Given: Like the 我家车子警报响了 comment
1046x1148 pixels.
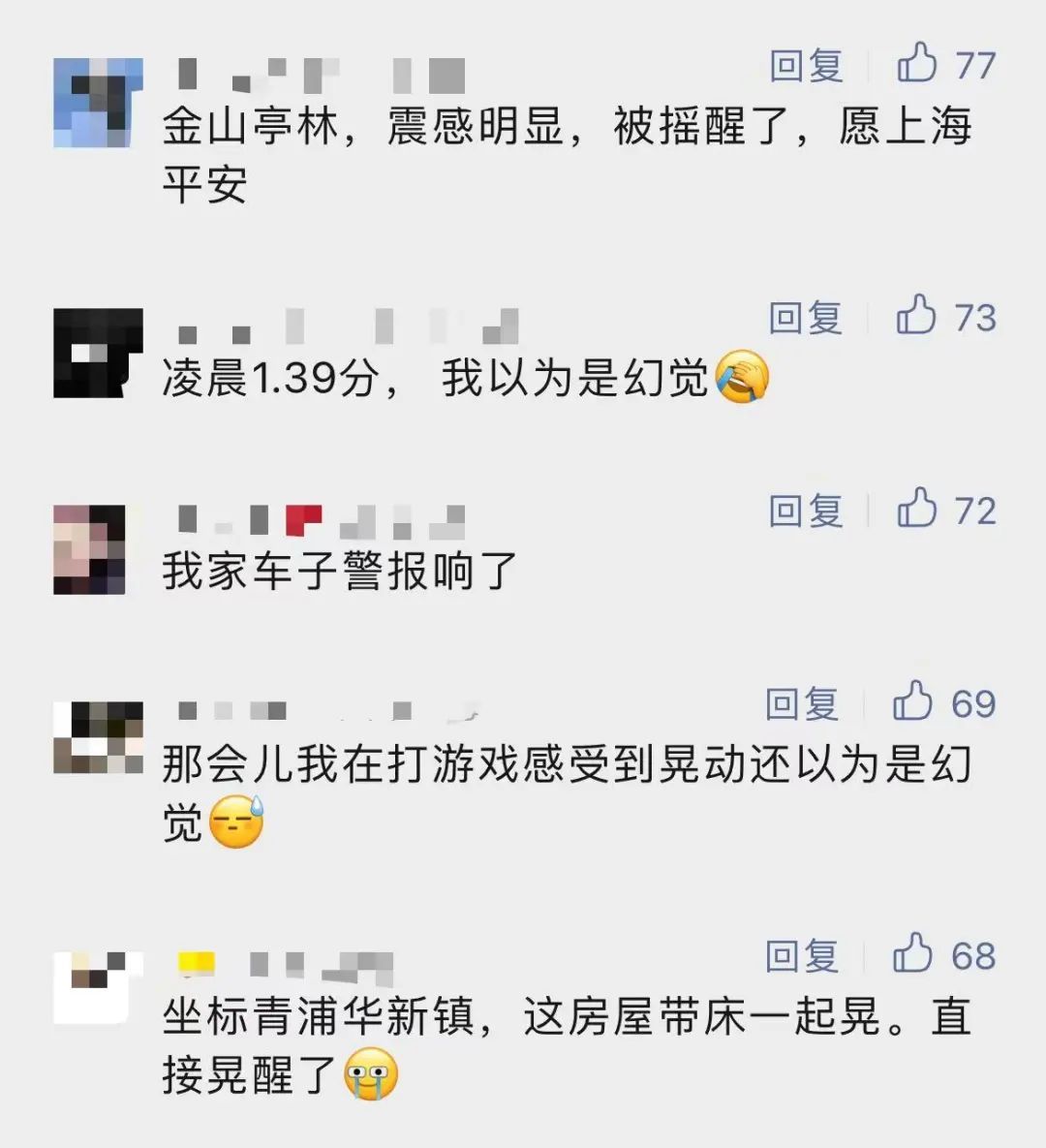Looking at the screenshot, I should 916,509.
